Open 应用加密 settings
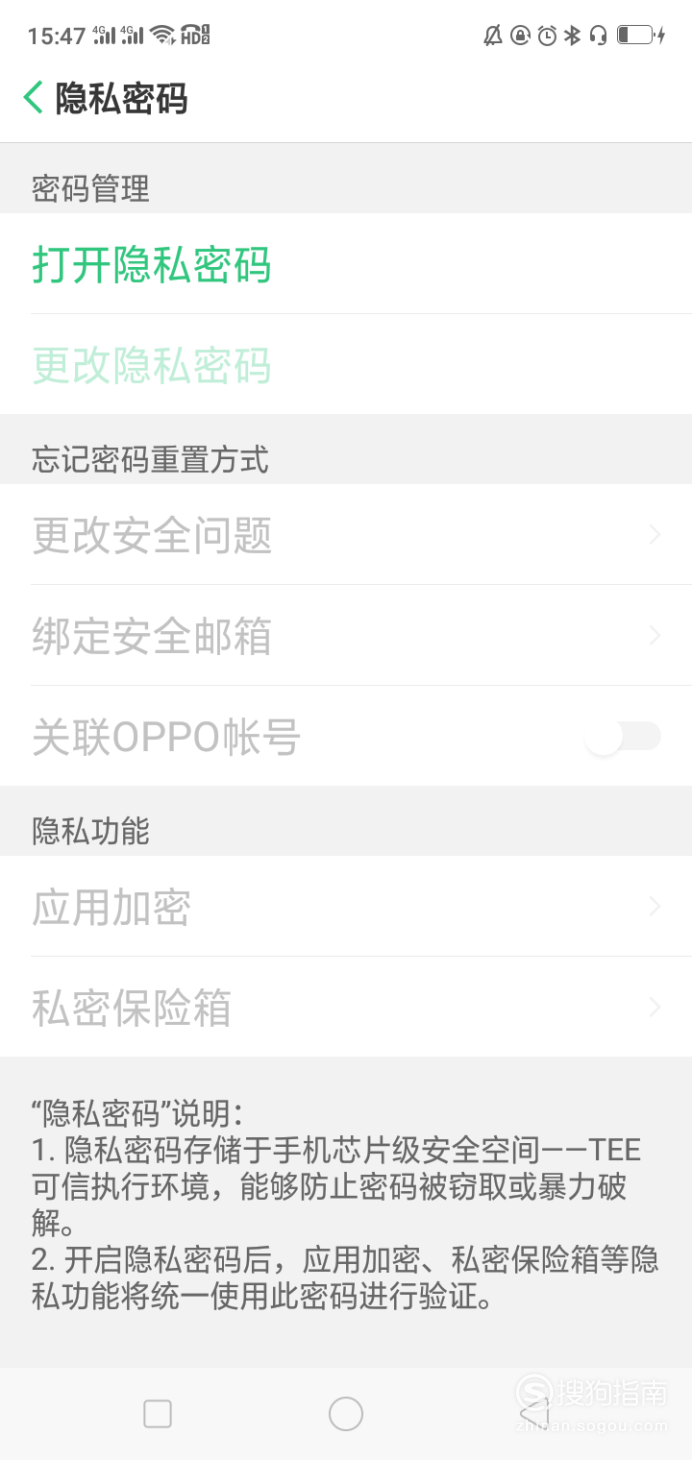 tap(346, 907)
